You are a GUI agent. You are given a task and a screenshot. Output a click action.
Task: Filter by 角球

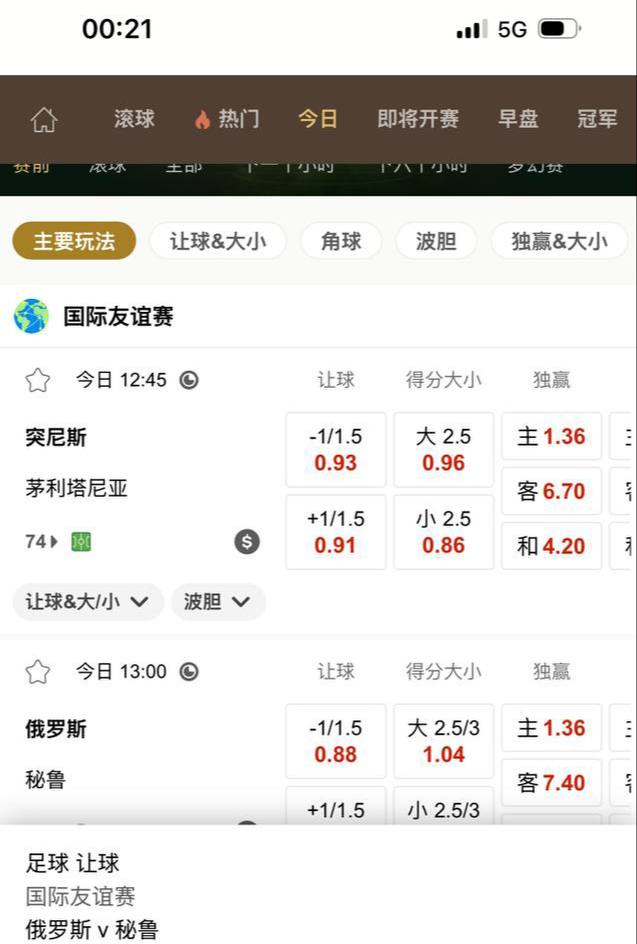tap(341, 241)
